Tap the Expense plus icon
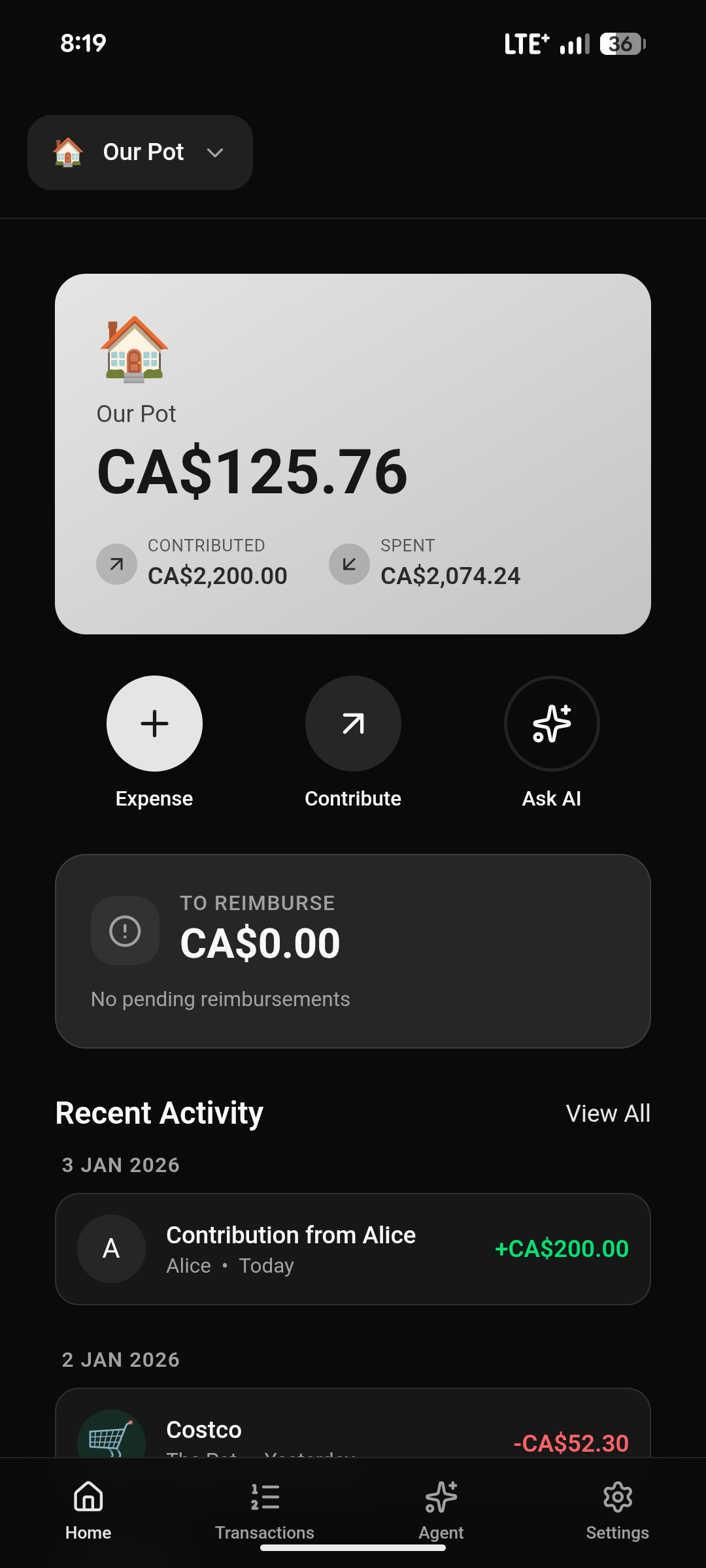 coord(154,723)
